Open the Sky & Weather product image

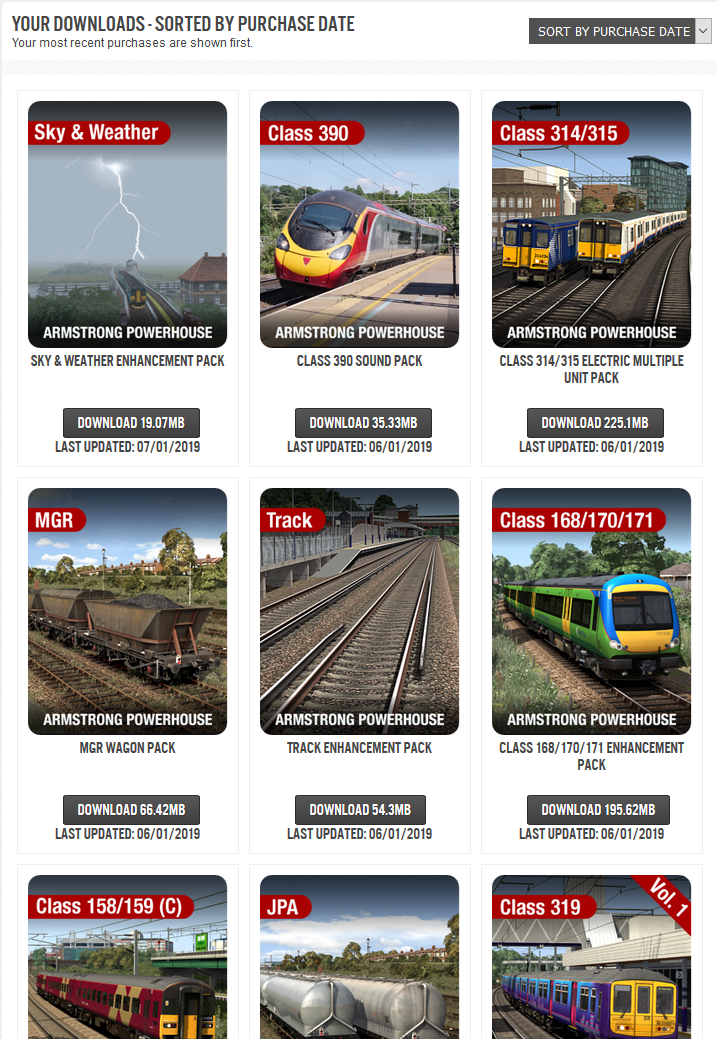(128, 225)
